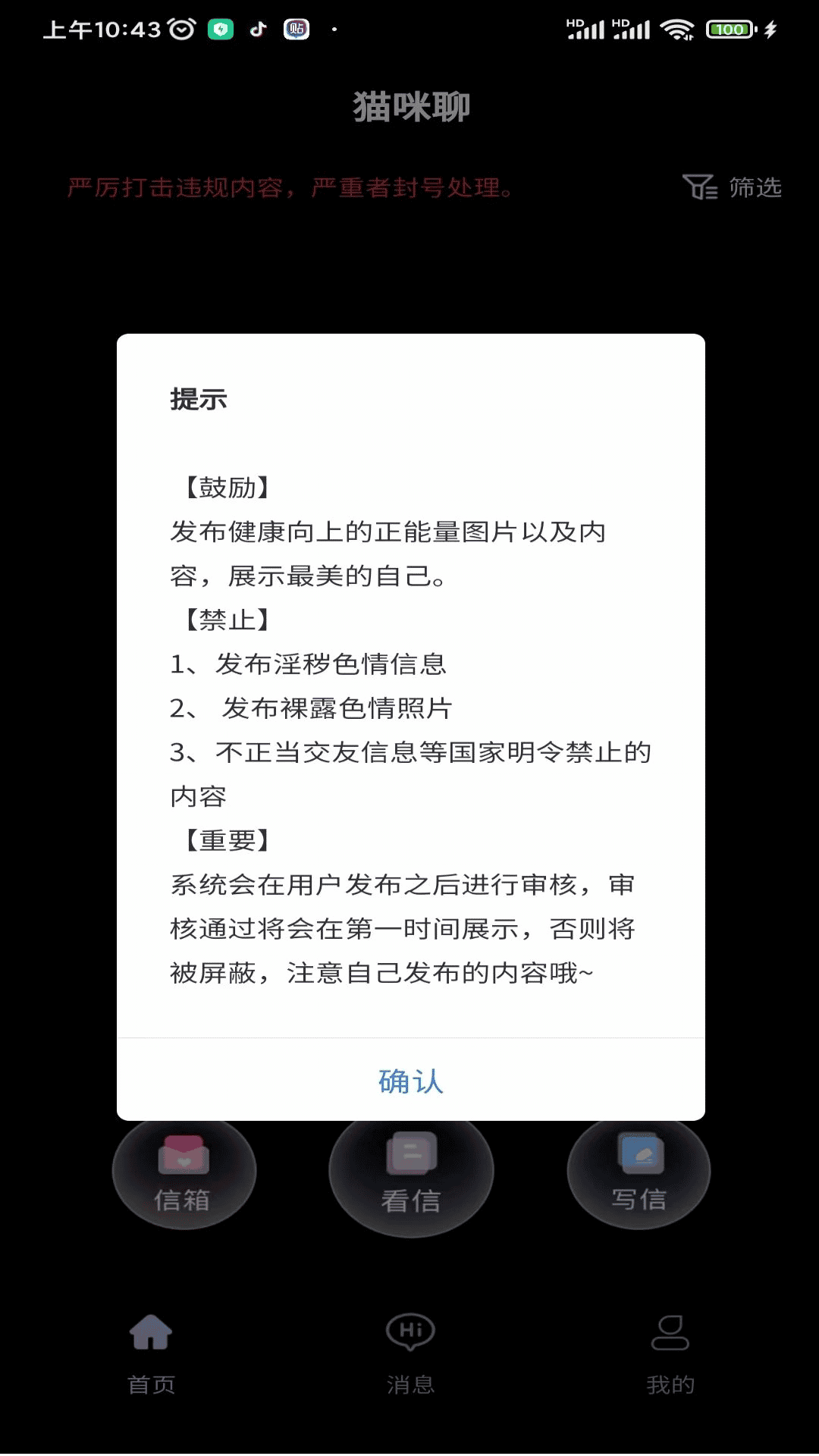Write a new letter via 写信
Screen dimensions: 819x1456
[x=639, y=1174]
